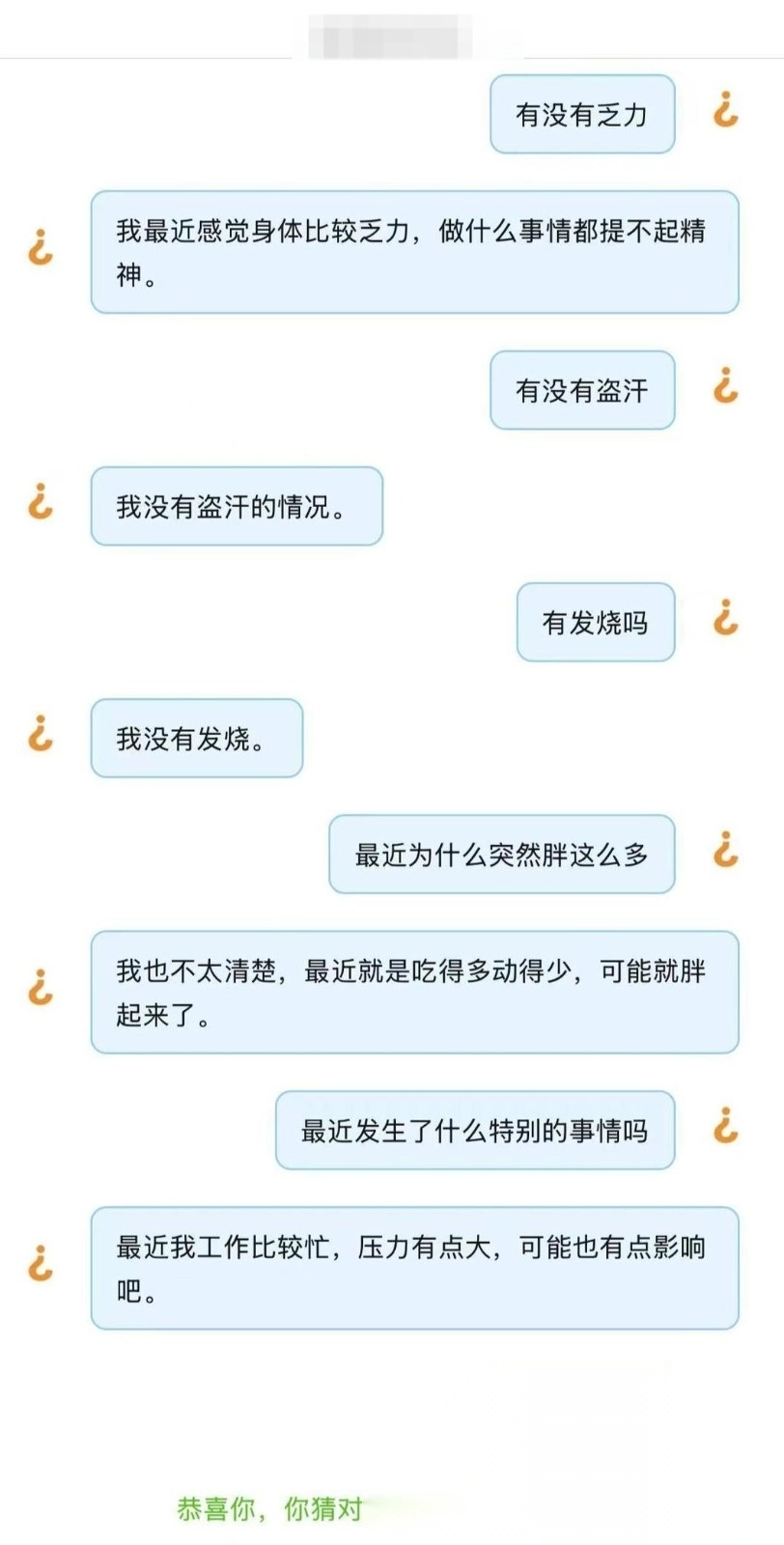Screen dimensions: 784x1545
Task: Select the "有没有乏力" message bubble
Action: coord(582,114)
